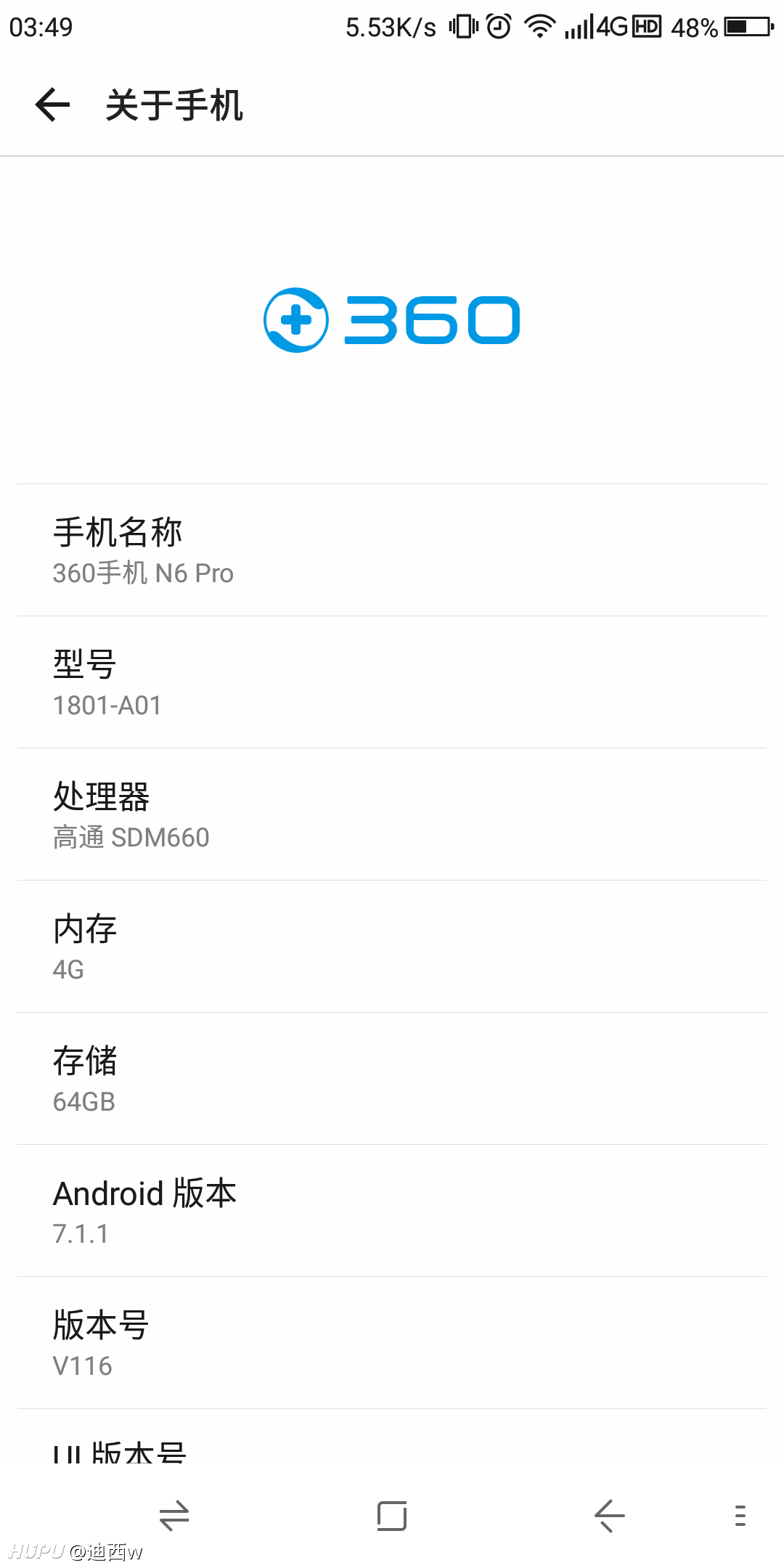
Task: Go to home screen via square nav button
Action: point(392,1516)
